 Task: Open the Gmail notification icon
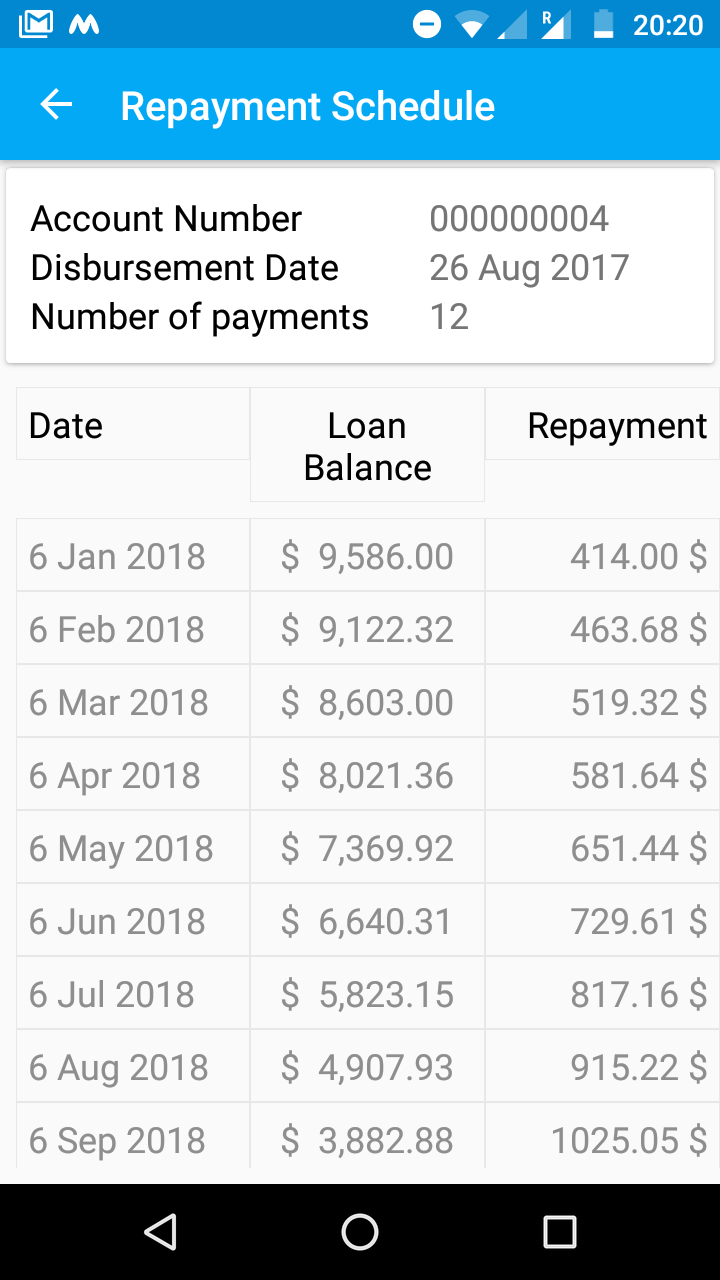[35, 22]
